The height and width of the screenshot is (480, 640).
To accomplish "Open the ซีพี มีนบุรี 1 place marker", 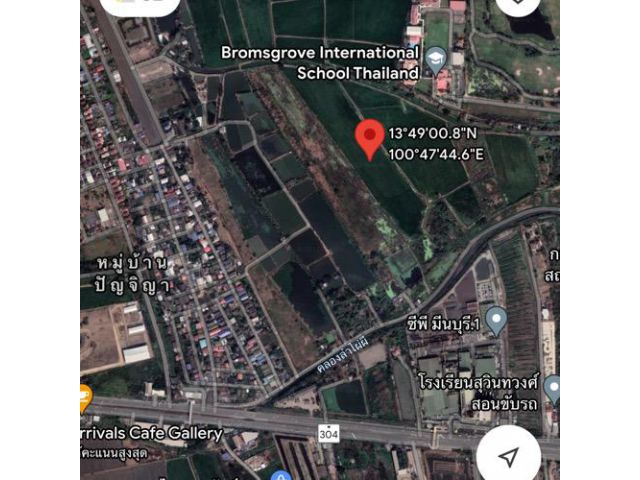I will (496, 320).
